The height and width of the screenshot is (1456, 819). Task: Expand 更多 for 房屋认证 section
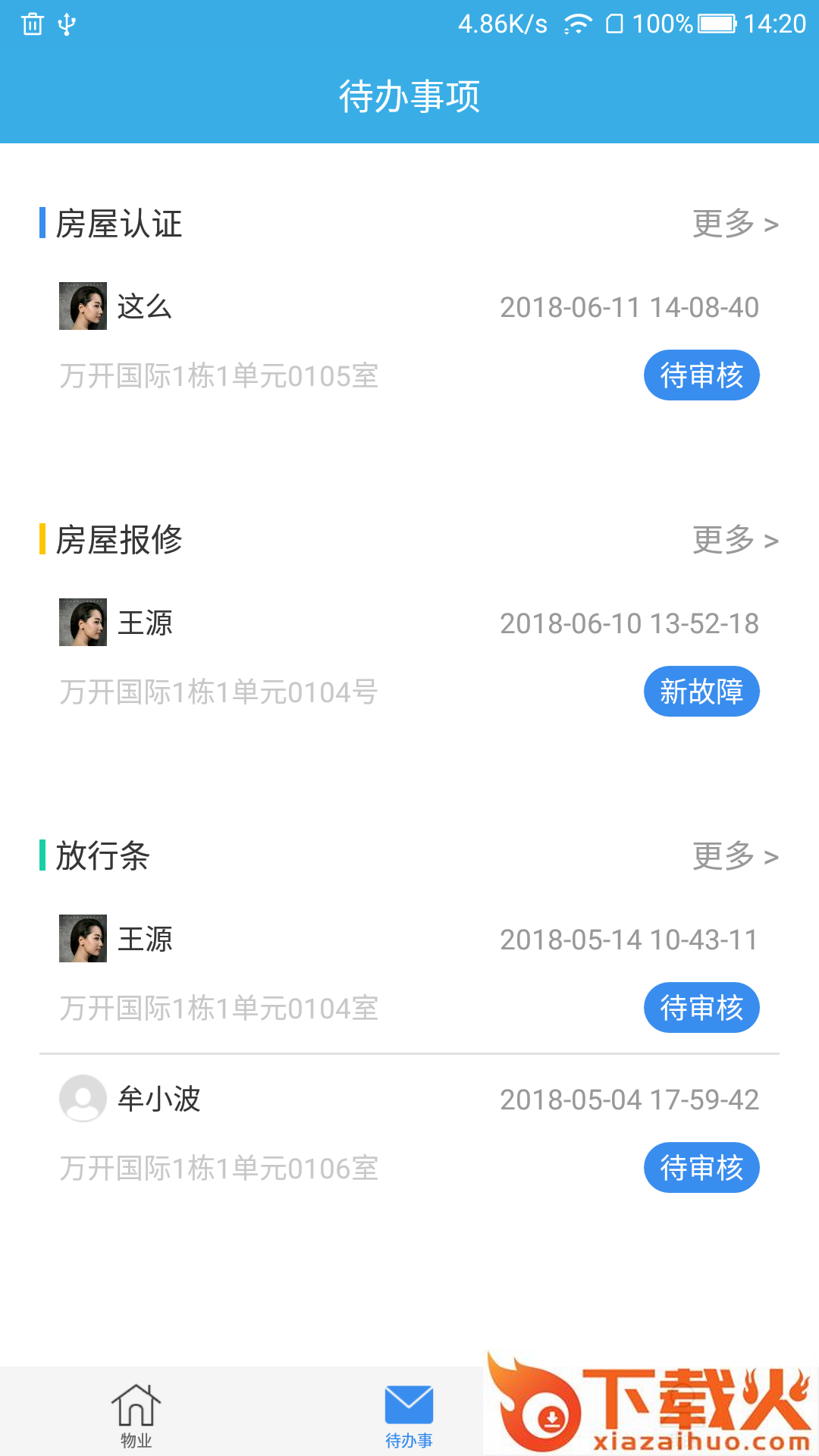733,224
